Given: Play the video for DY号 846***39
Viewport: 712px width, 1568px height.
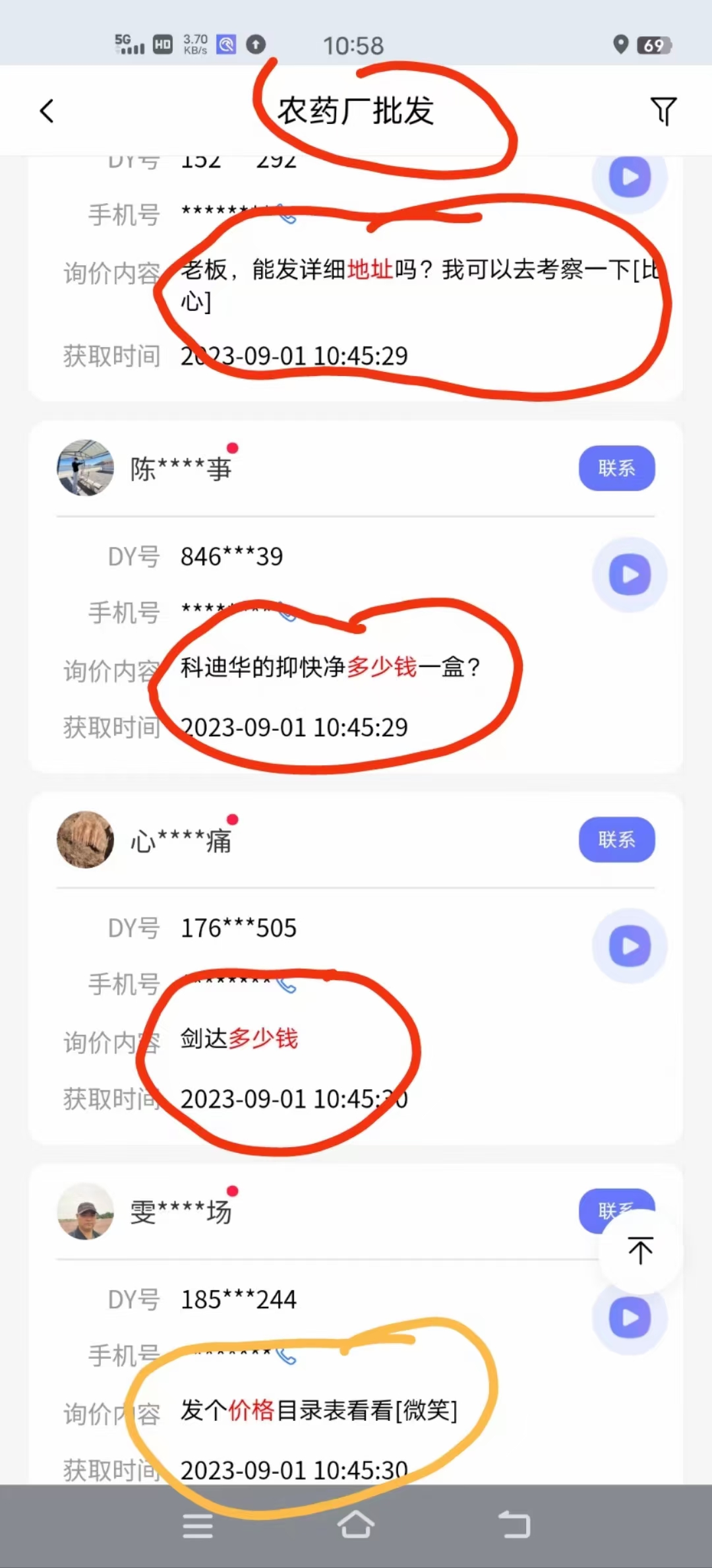Looking at the screenshot, I should [630, 575].
